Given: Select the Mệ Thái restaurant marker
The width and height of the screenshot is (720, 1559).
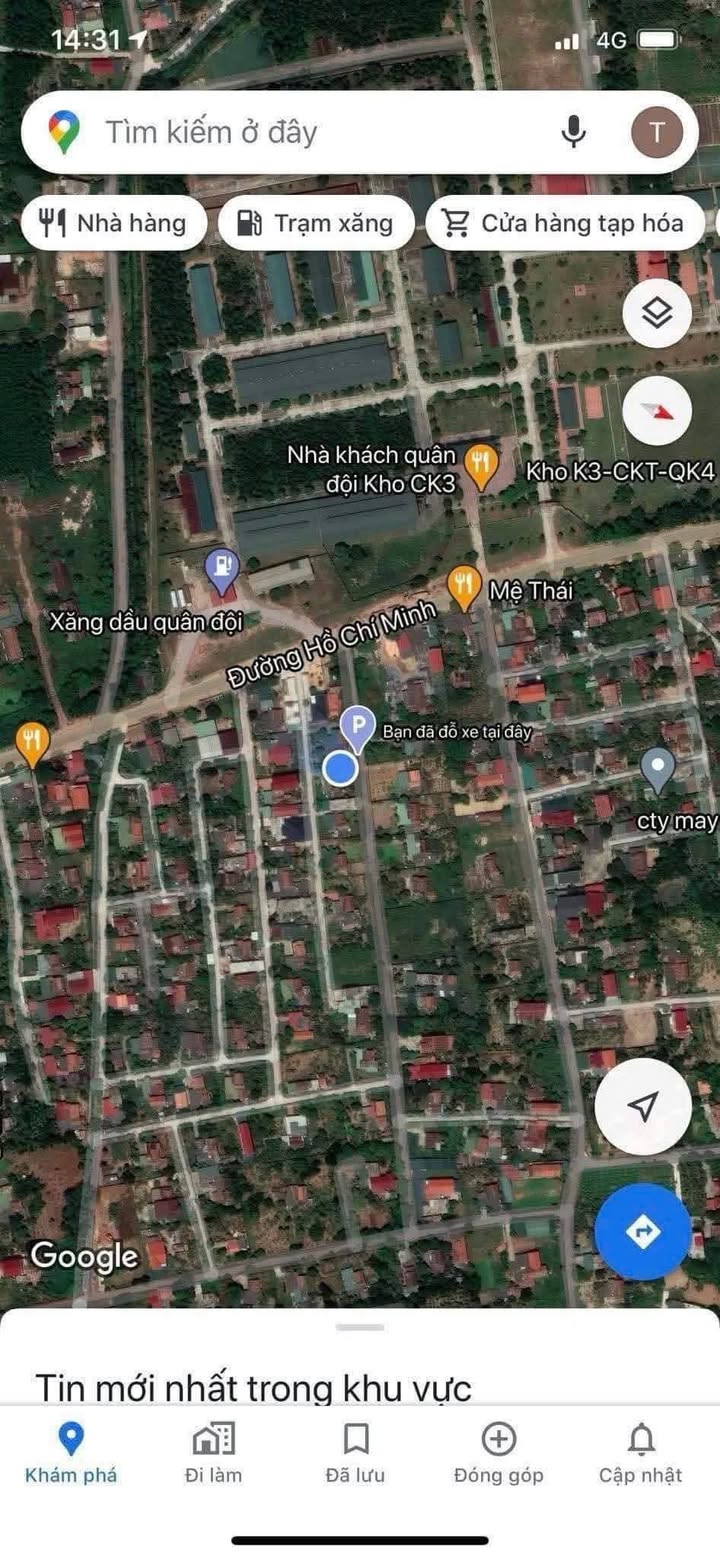Looking at the screenshot, I should [463, 588].
